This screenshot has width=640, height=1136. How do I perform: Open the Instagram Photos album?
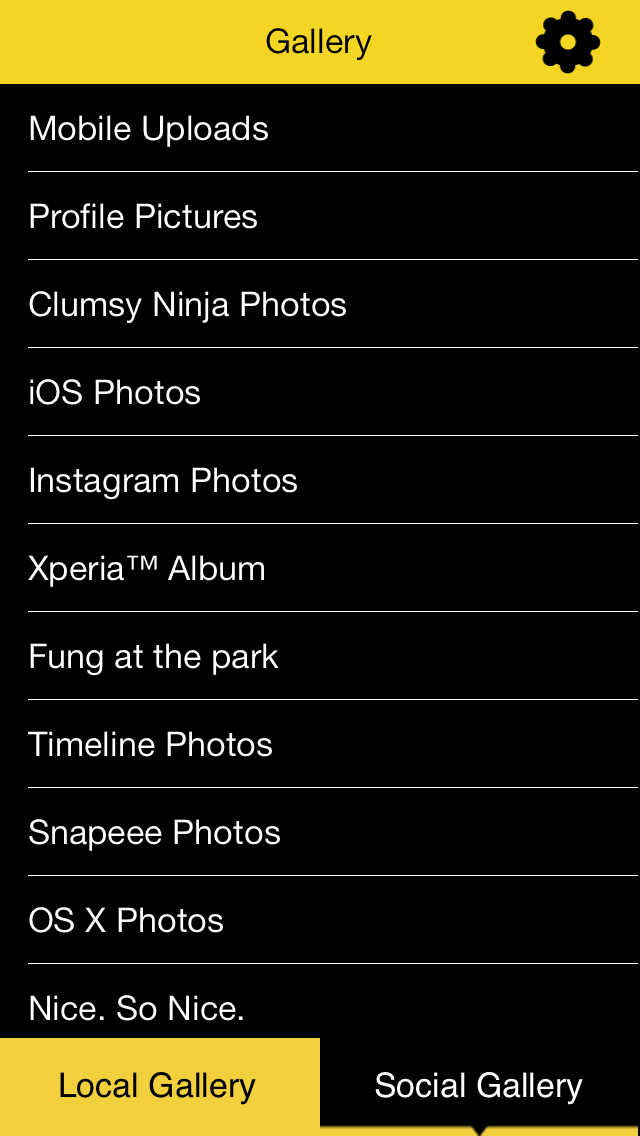(320, 480)
